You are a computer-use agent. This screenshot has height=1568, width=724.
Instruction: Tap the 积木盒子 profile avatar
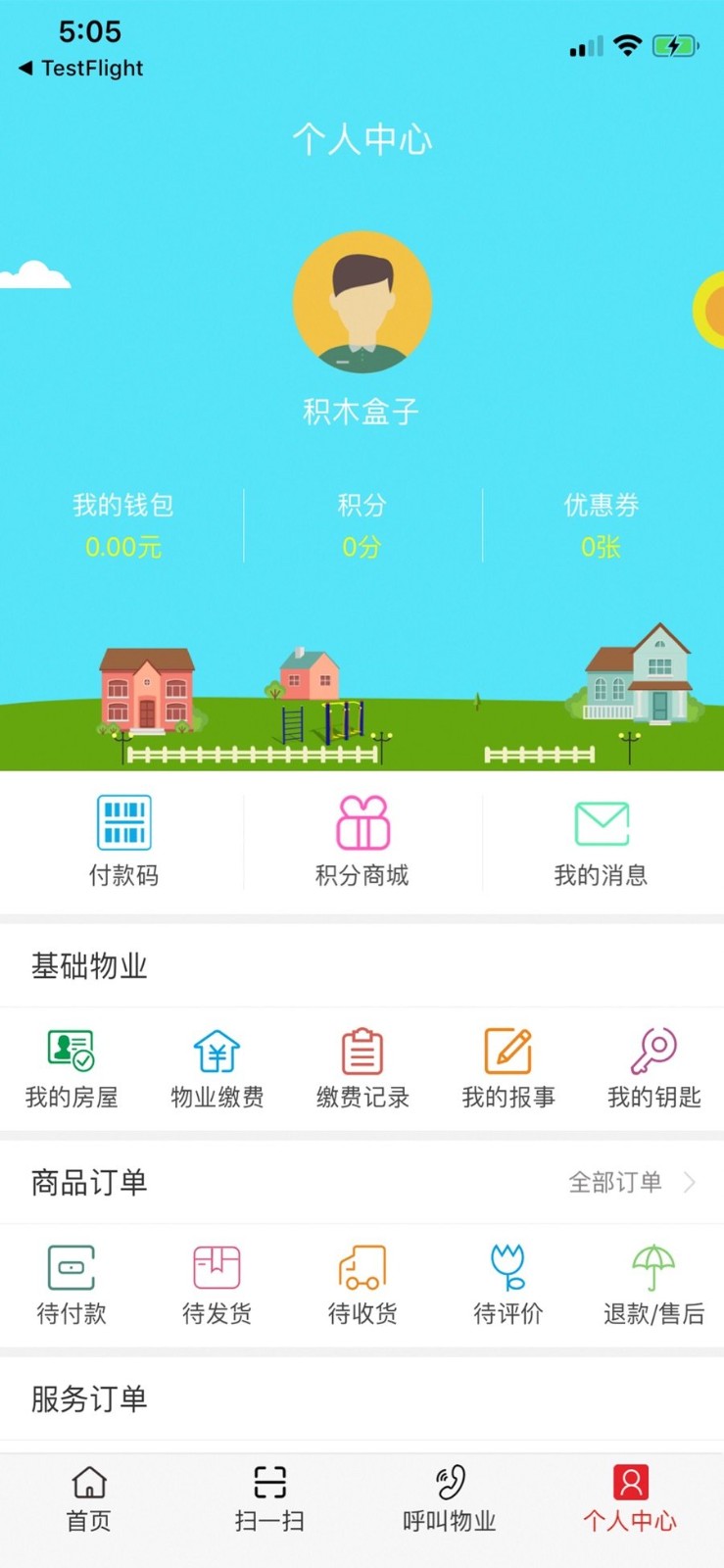click(x=362, y=303)
